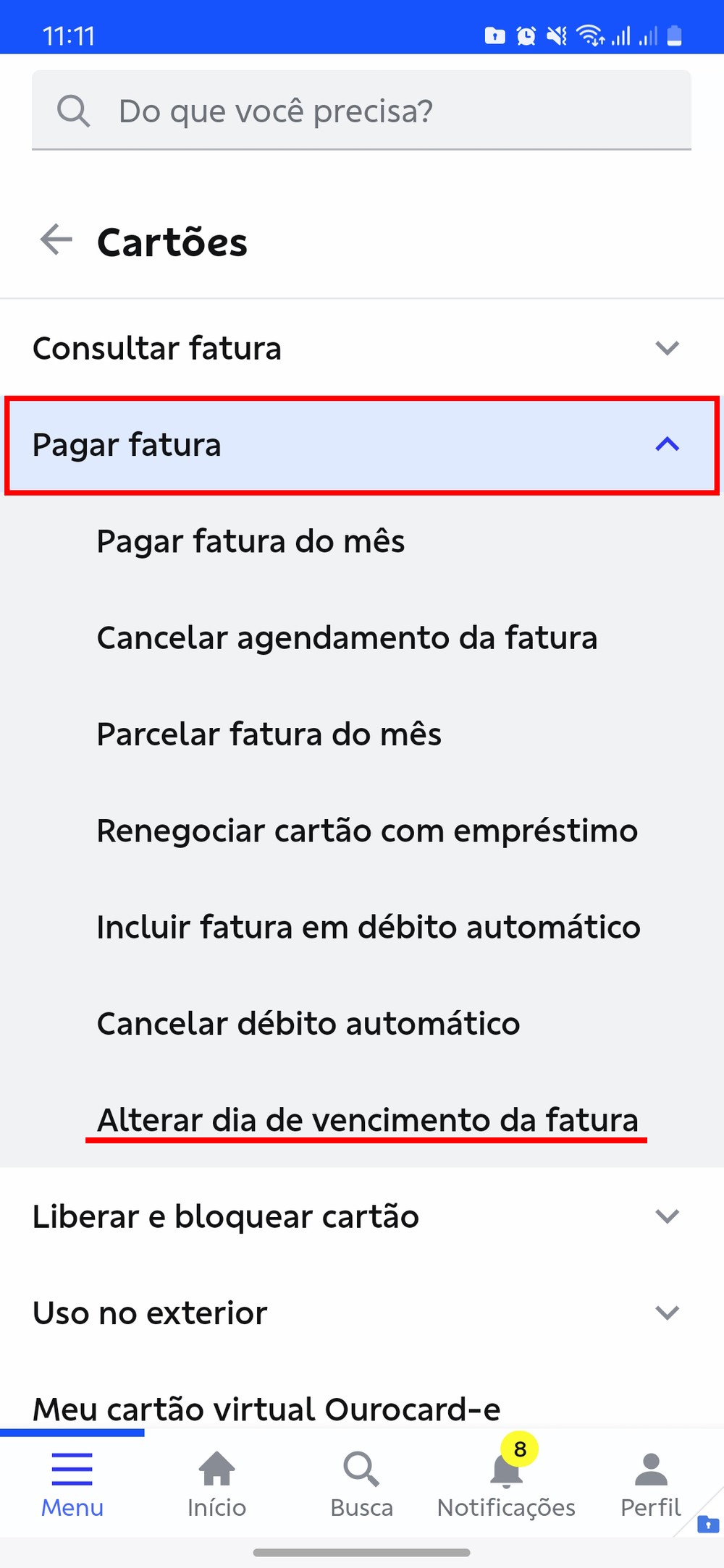This screenshot has height=1568, width=724.
Task: Switch to the Início tab
Action: pos(216,1484)
